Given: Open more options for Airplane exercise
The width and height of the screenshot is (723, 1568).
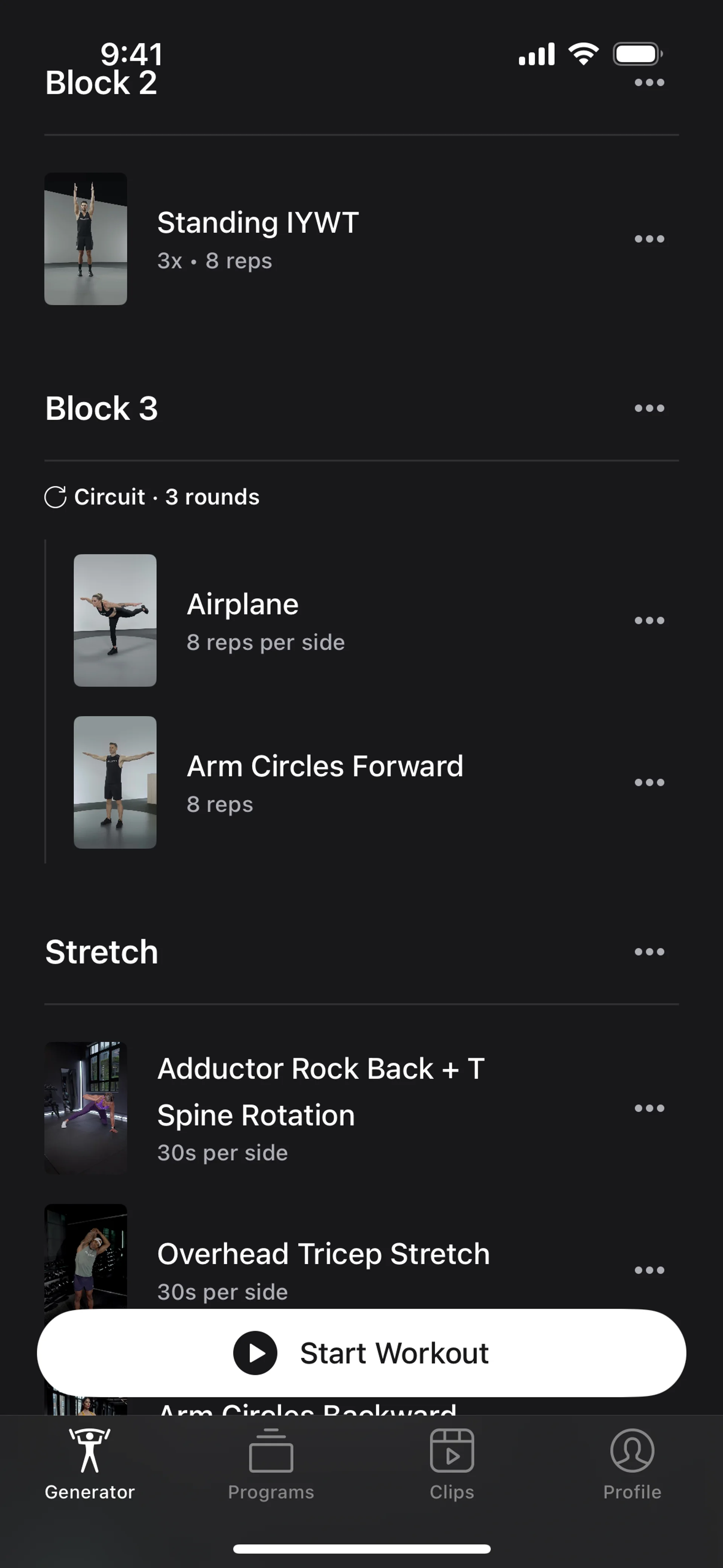Looking at the screenshot, I should tap(649, 620).
